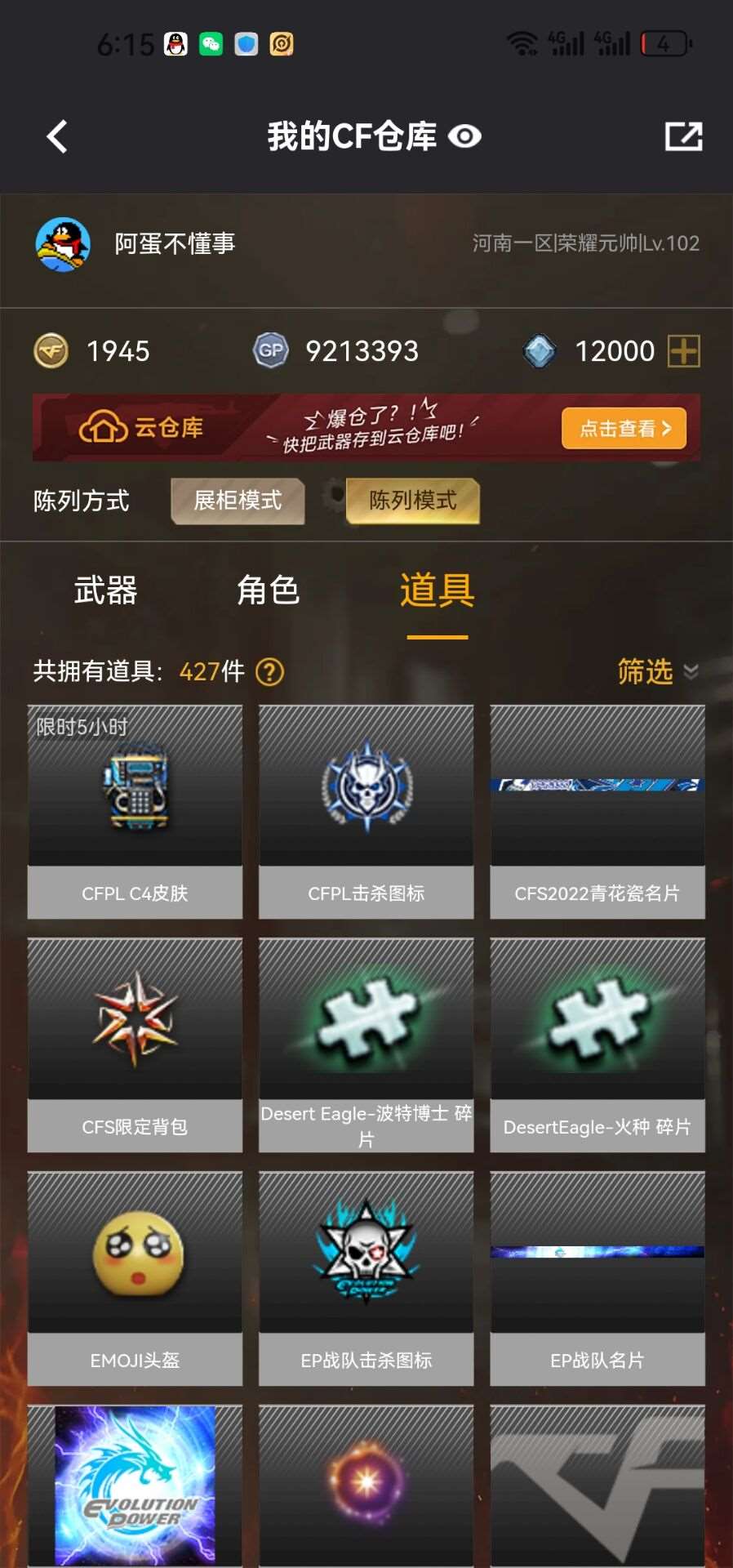733x1568 pixels.
Task: Open the CFS2022青花瓷名片 item
Action: pos(597,811)
